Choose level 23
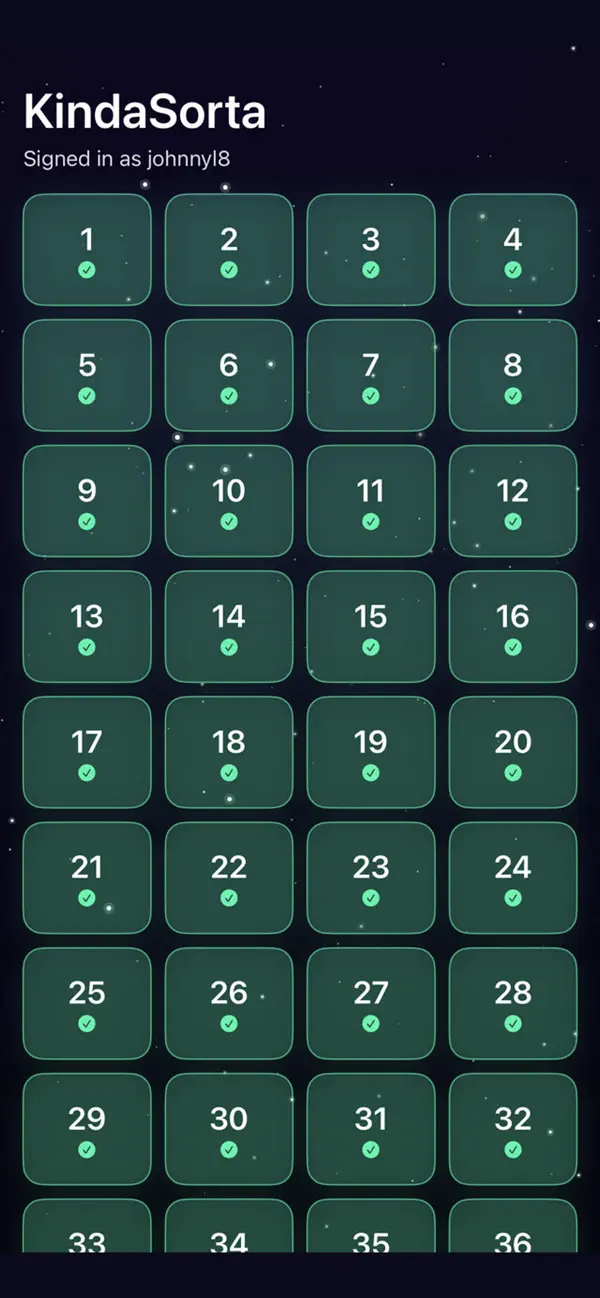This screenshot has height=1298, width=600. click(371, 878)
